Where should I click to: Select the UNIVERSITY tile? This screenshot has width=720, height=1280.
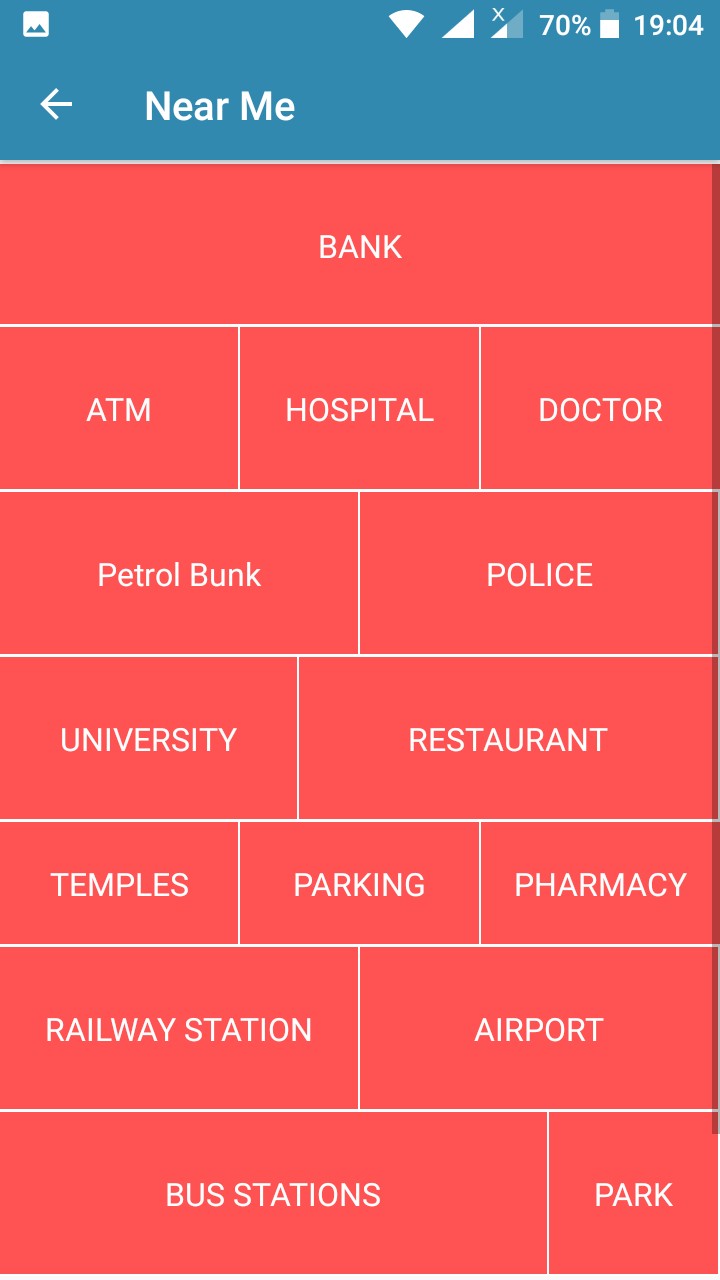[148, 739]
